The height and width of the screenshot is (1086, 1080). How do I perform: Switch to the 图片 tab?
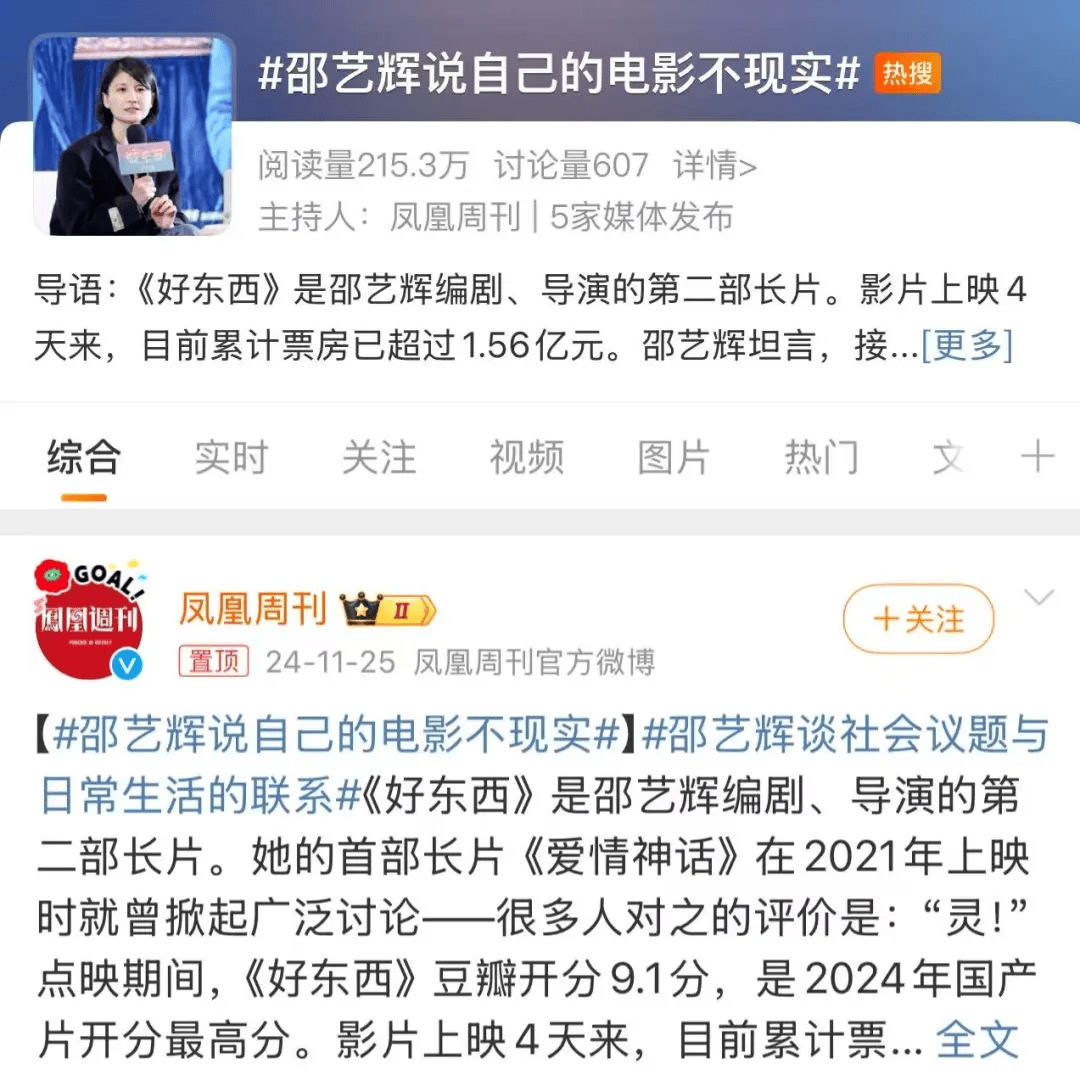point(673,458)
